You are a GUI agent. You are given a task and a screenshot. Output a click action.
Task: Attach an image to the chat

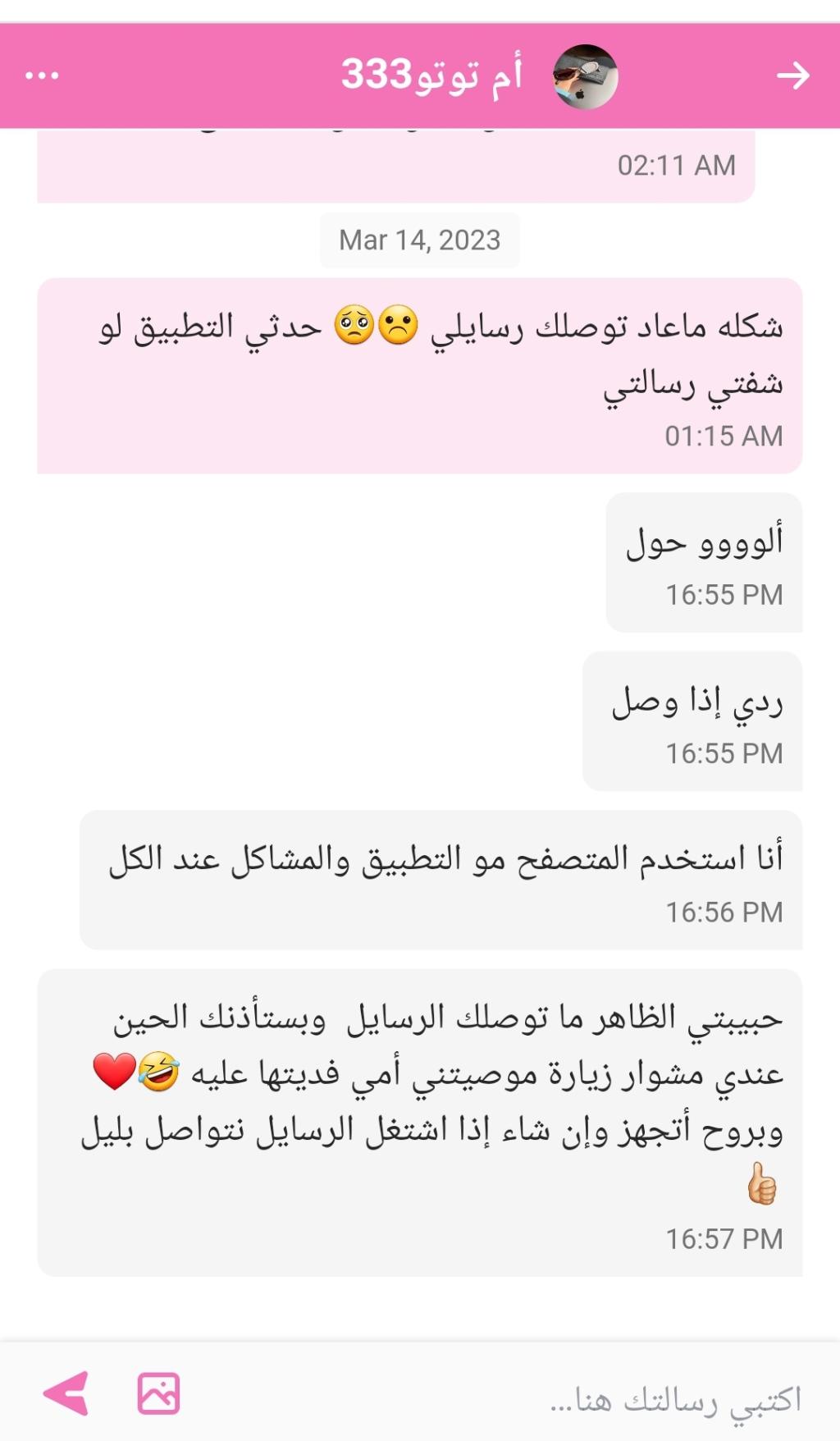tap(158, 1393)
